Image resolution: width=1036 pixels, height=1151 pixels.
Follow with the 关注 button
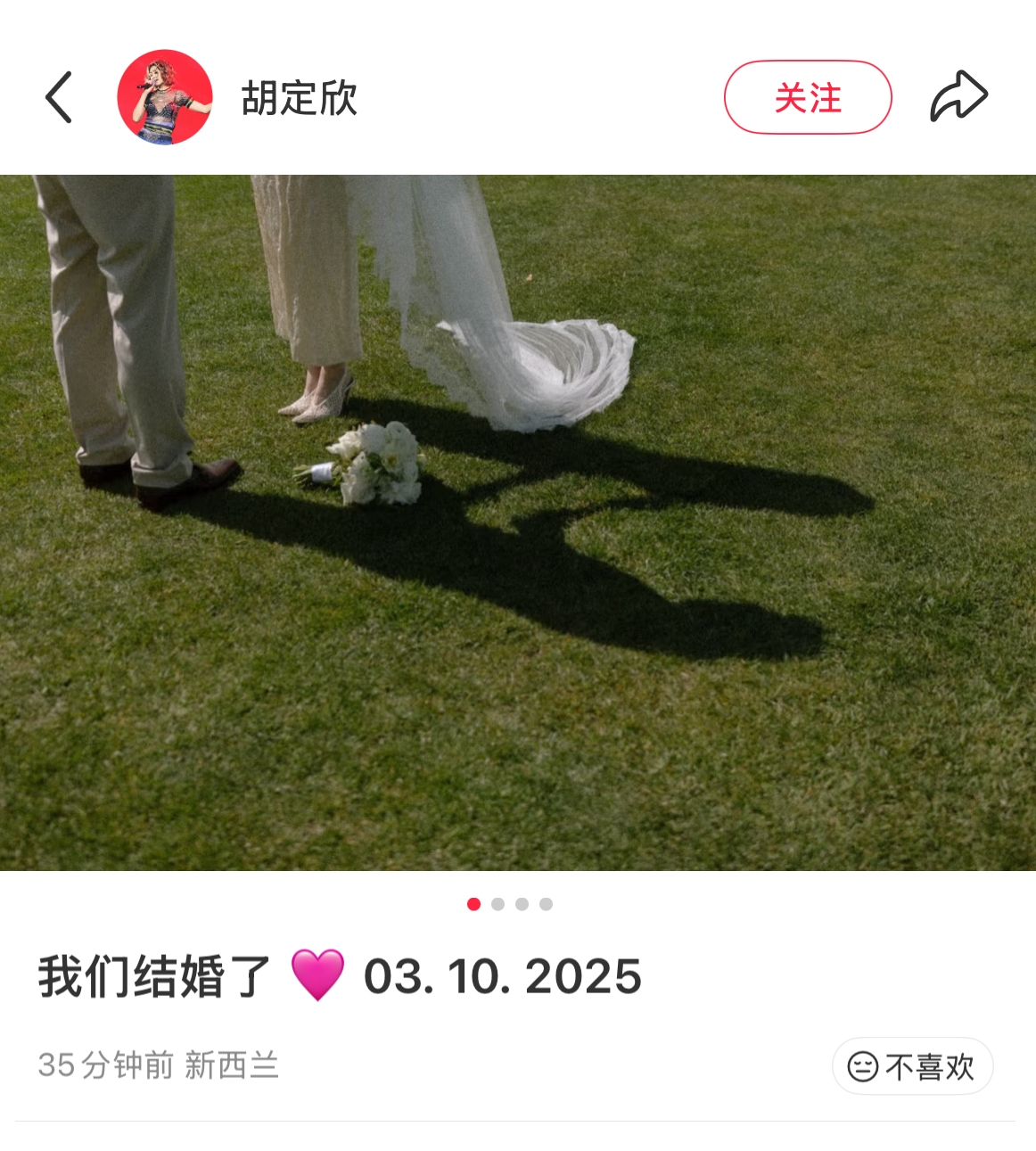(807, 97)
